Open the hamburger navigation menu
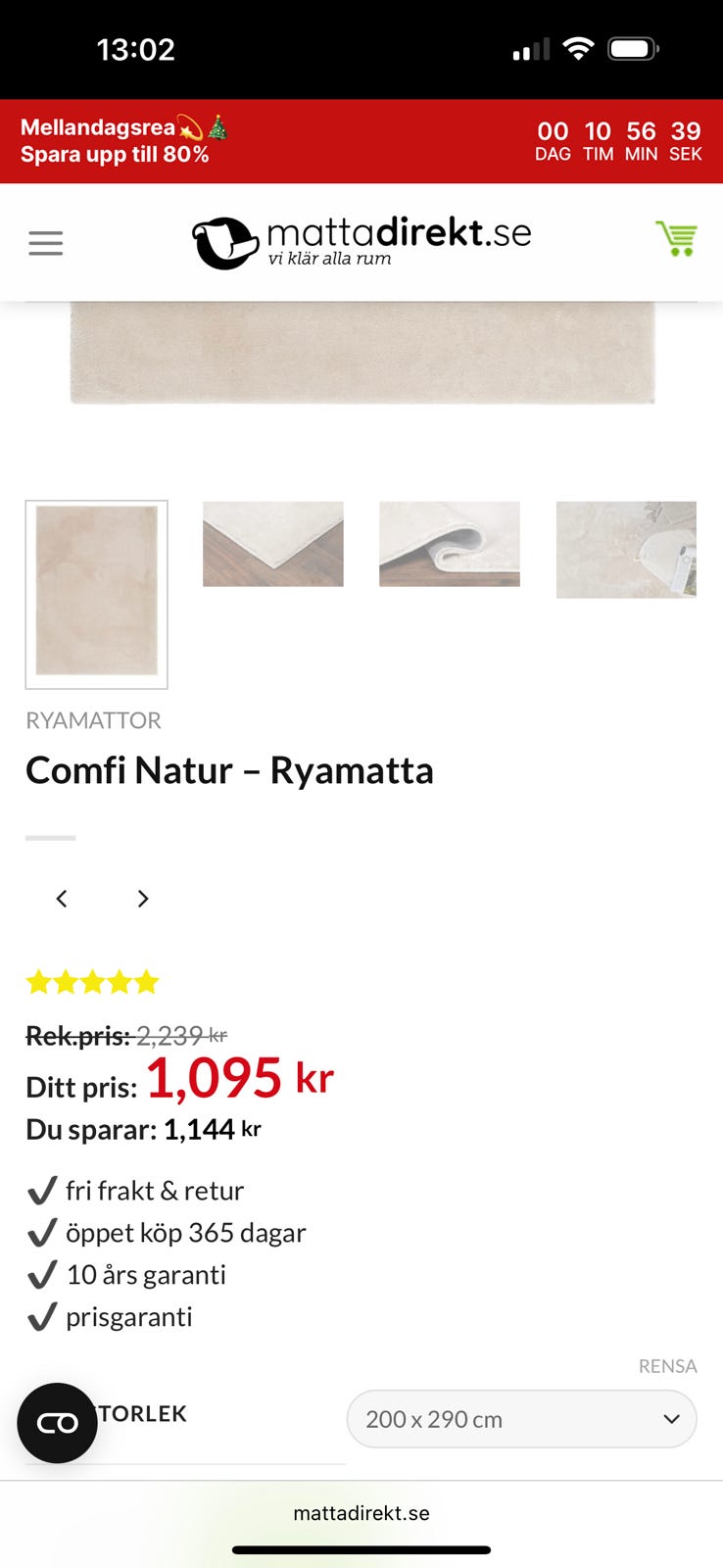This screenshot has height=1568, width=723. point(45,242)
